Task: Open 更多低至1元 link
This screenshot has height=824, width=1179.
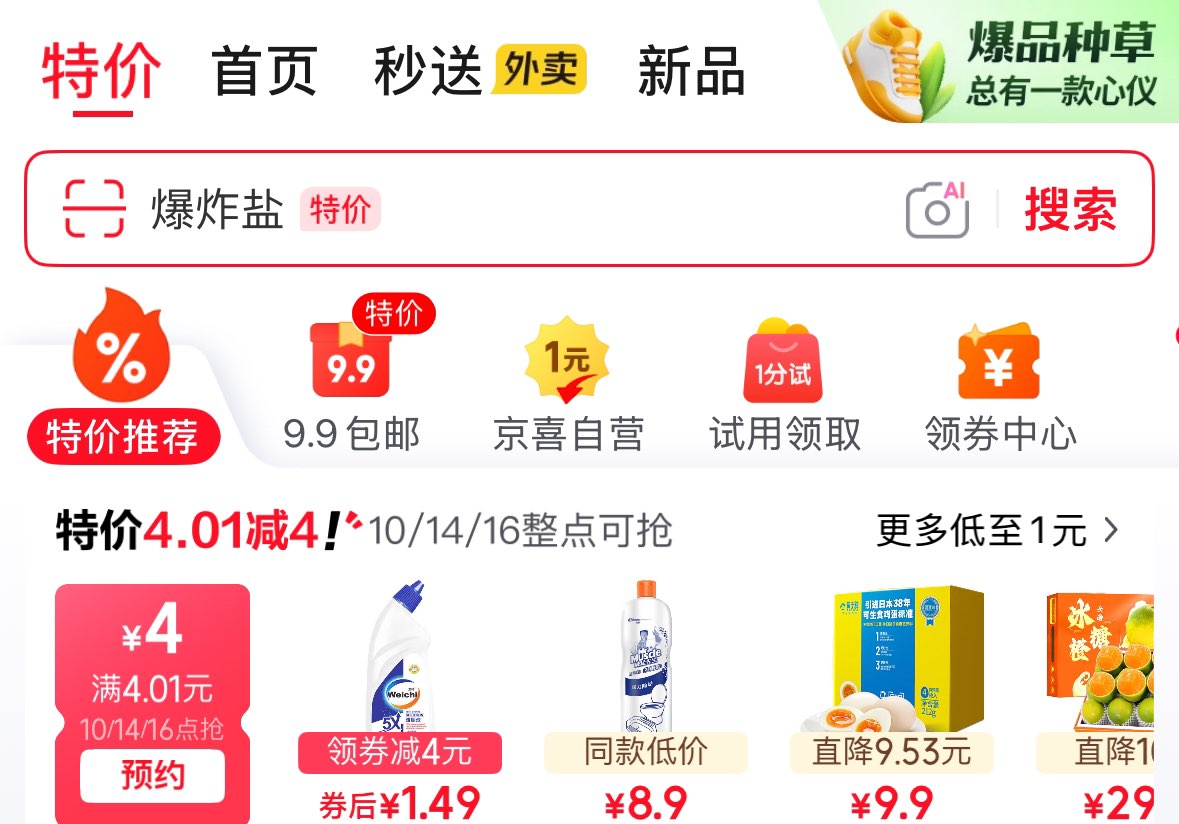Action: click(x=998, y=531)
